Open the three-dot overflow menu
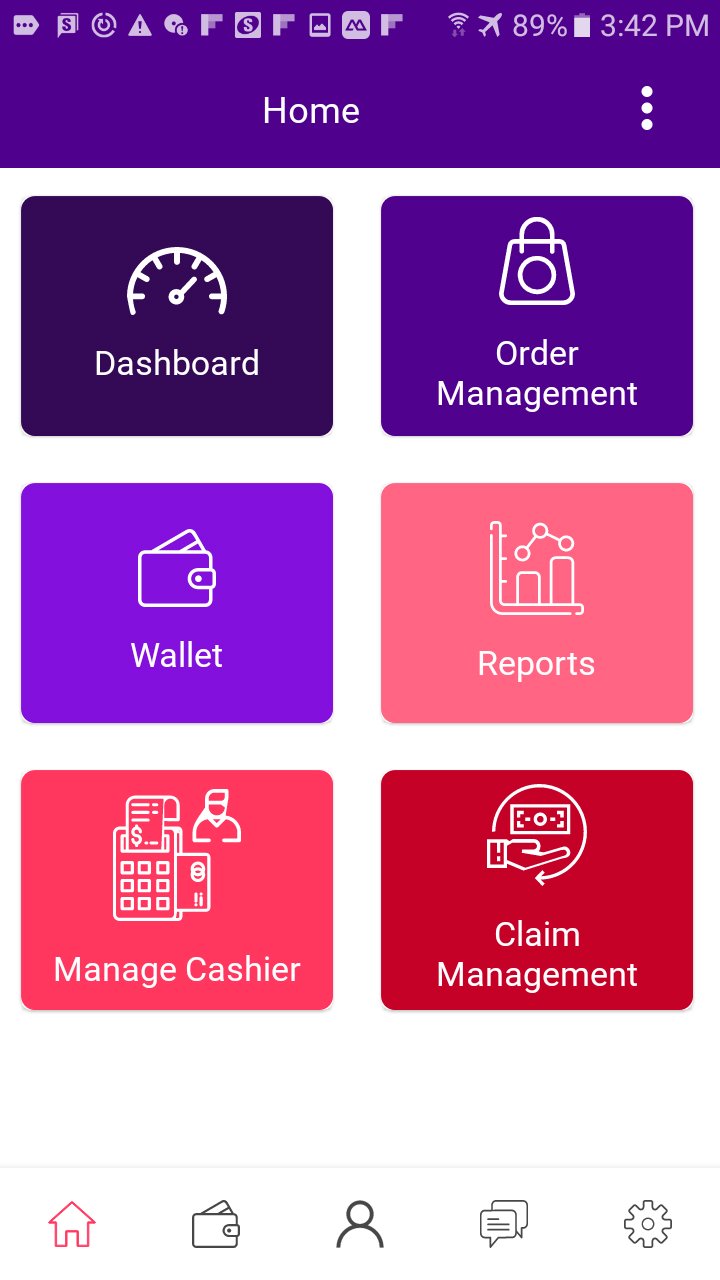The image size is (720, 1280). [x=647, y=108]
